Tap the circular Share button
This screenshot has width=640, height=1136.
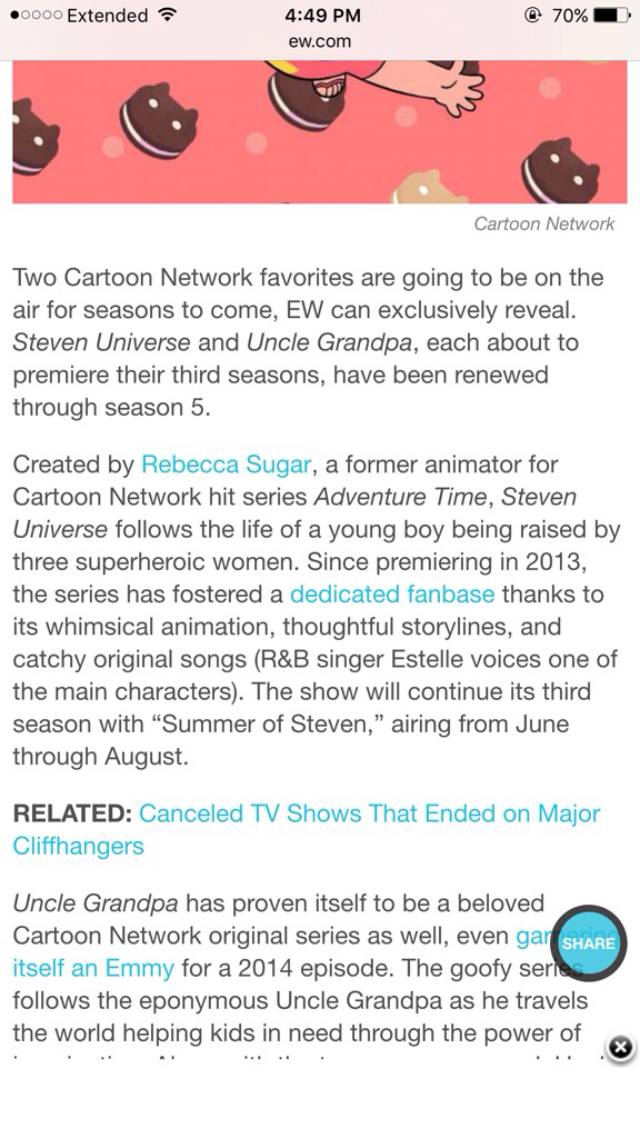pyautogui.click(x=589, y=943)
